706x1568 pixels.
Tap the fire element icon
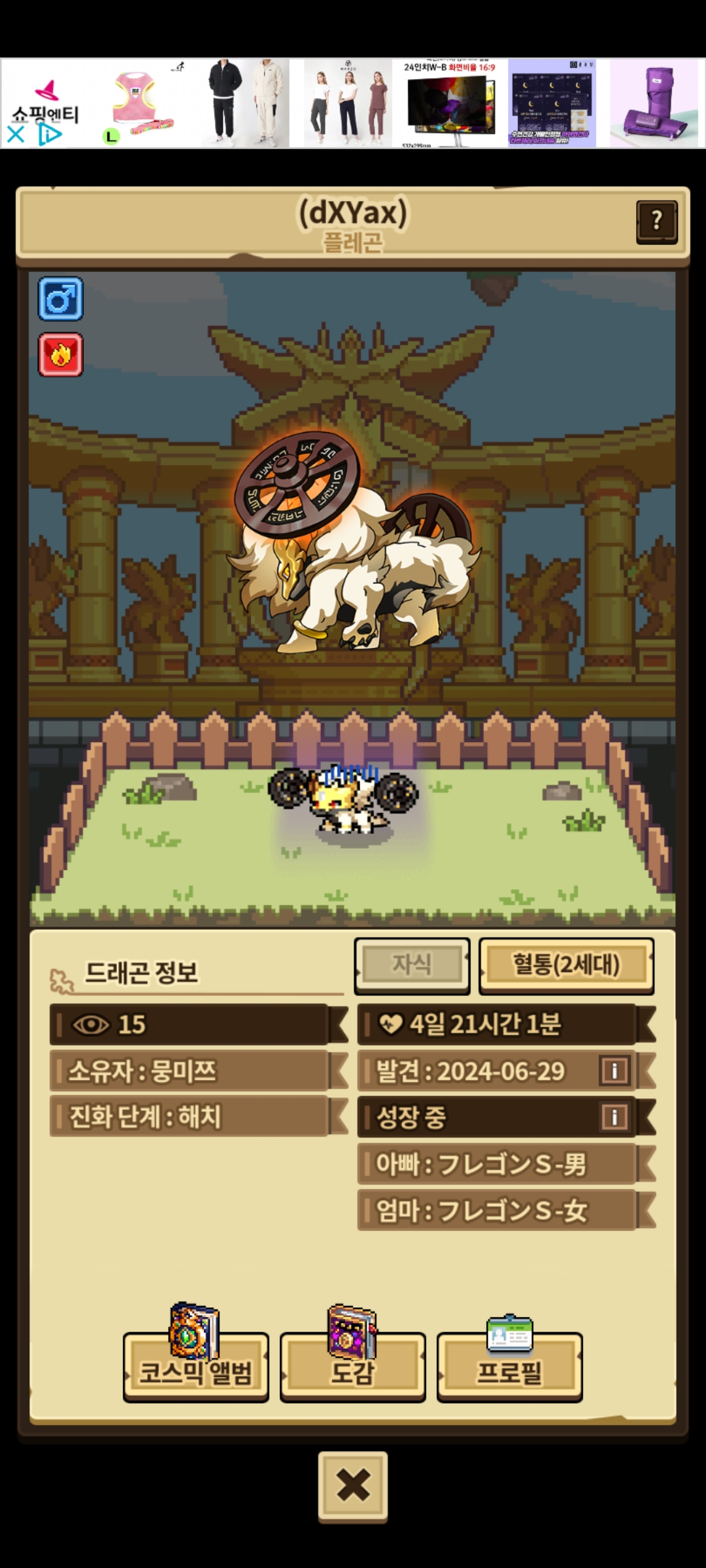[x=61, y=355]
